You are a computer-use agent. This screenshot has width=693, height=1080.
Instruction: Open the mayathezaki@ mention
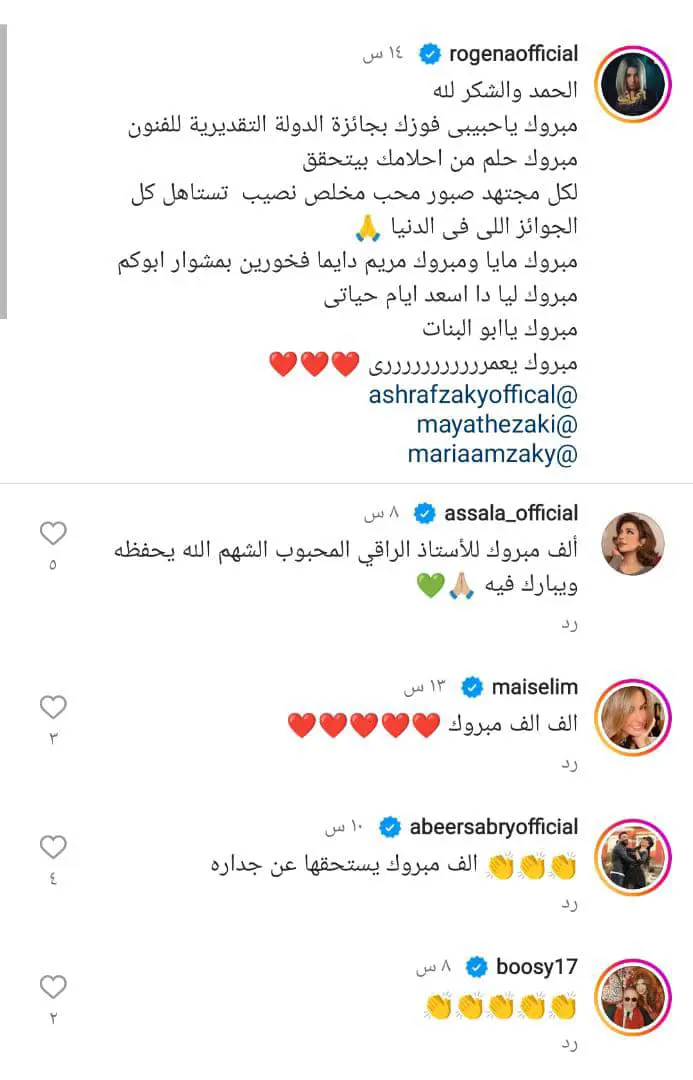(497, 425)
